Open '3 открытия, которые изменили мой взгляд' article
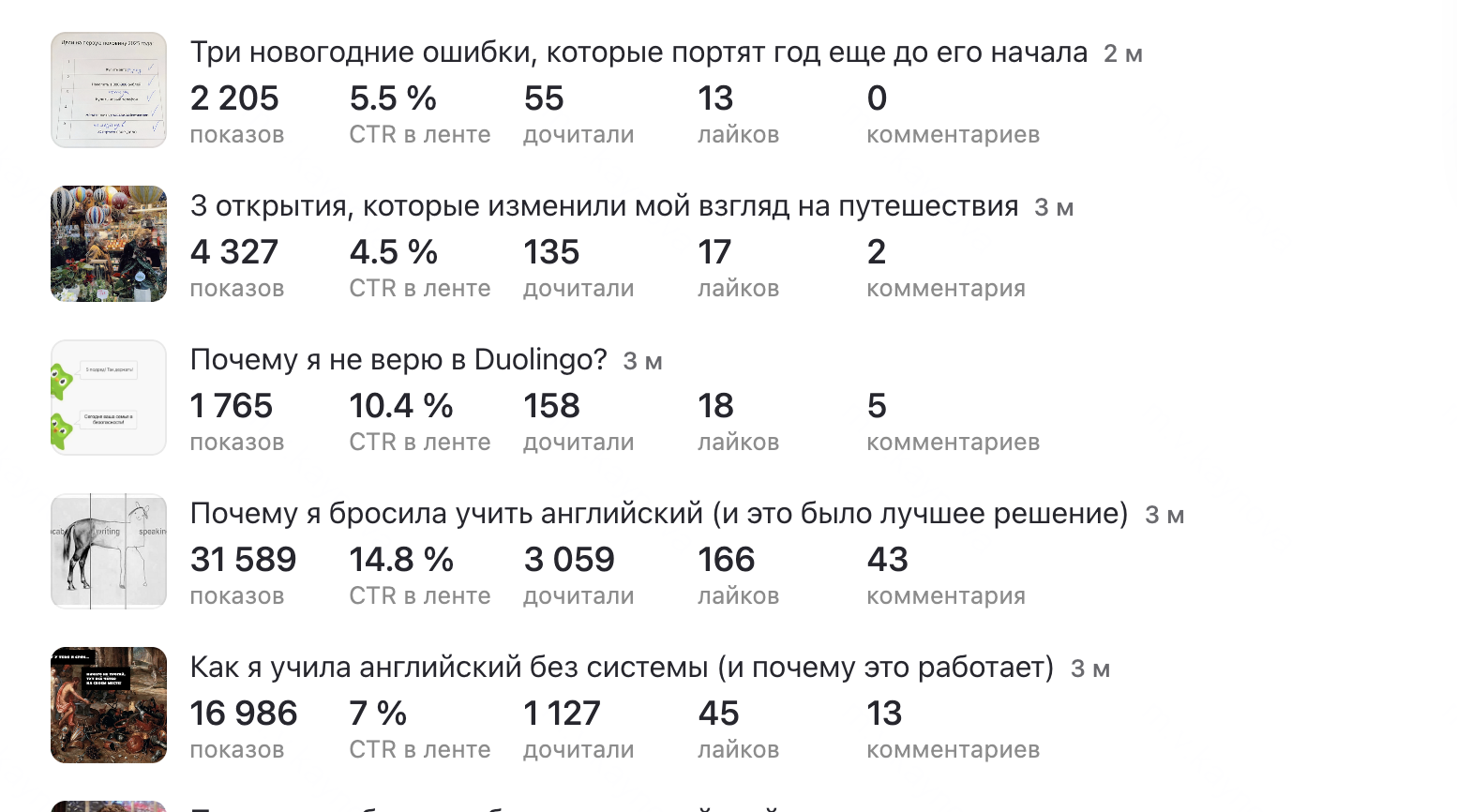The width and height of the screenshot is (1457, 812). tap(604, 206)
